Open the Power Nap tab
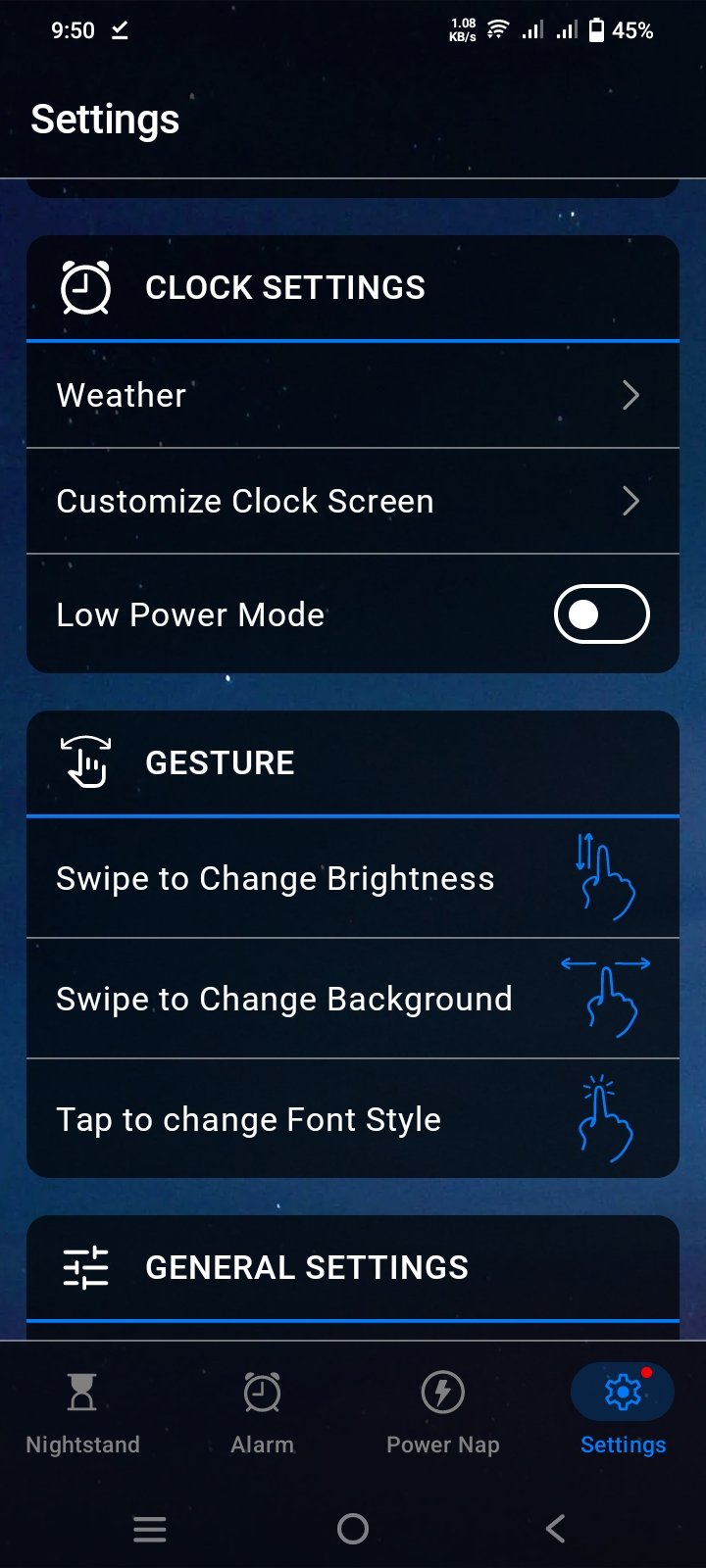Viewport: 706px width, 1568px height. click(442, 1411)
